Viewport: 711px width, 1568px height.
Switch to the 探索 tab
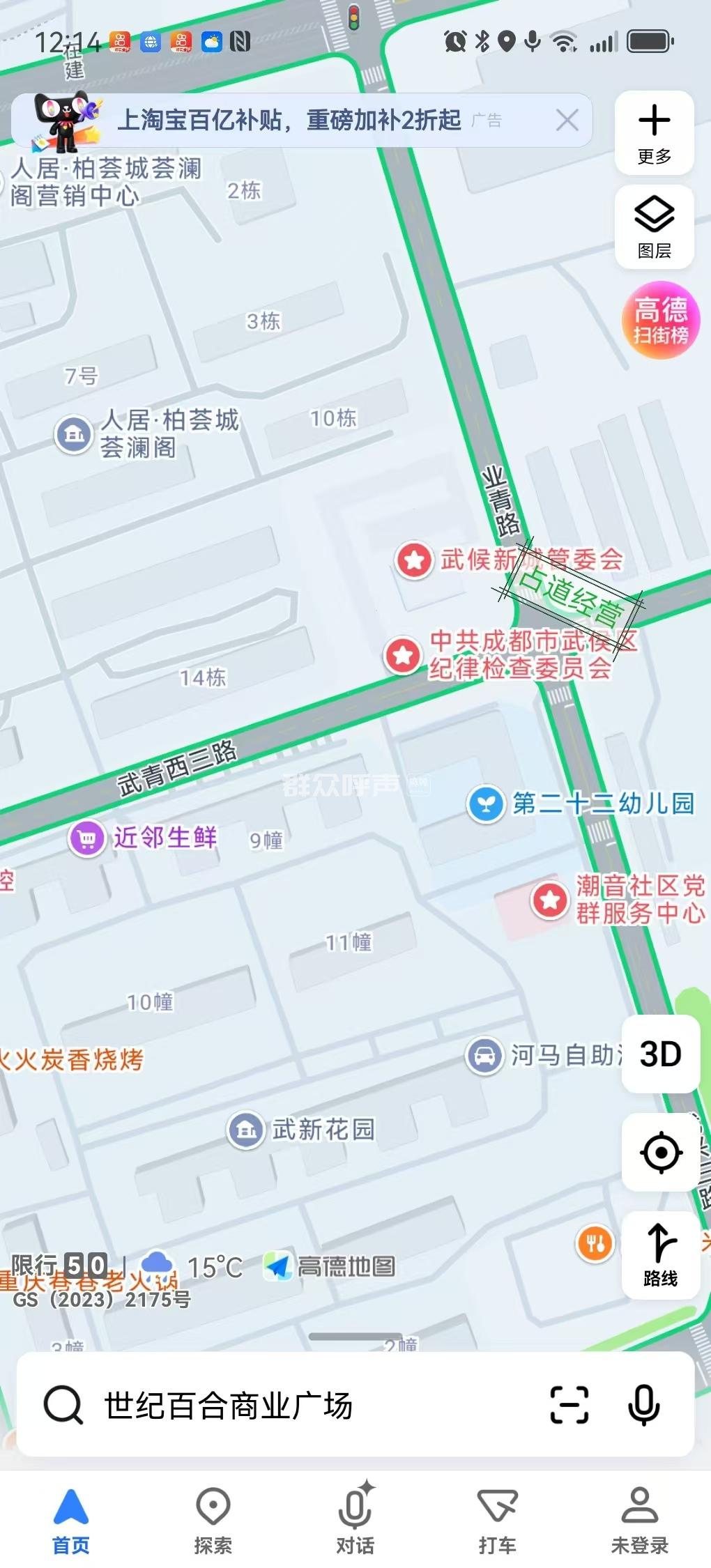tap(213, 1521)
